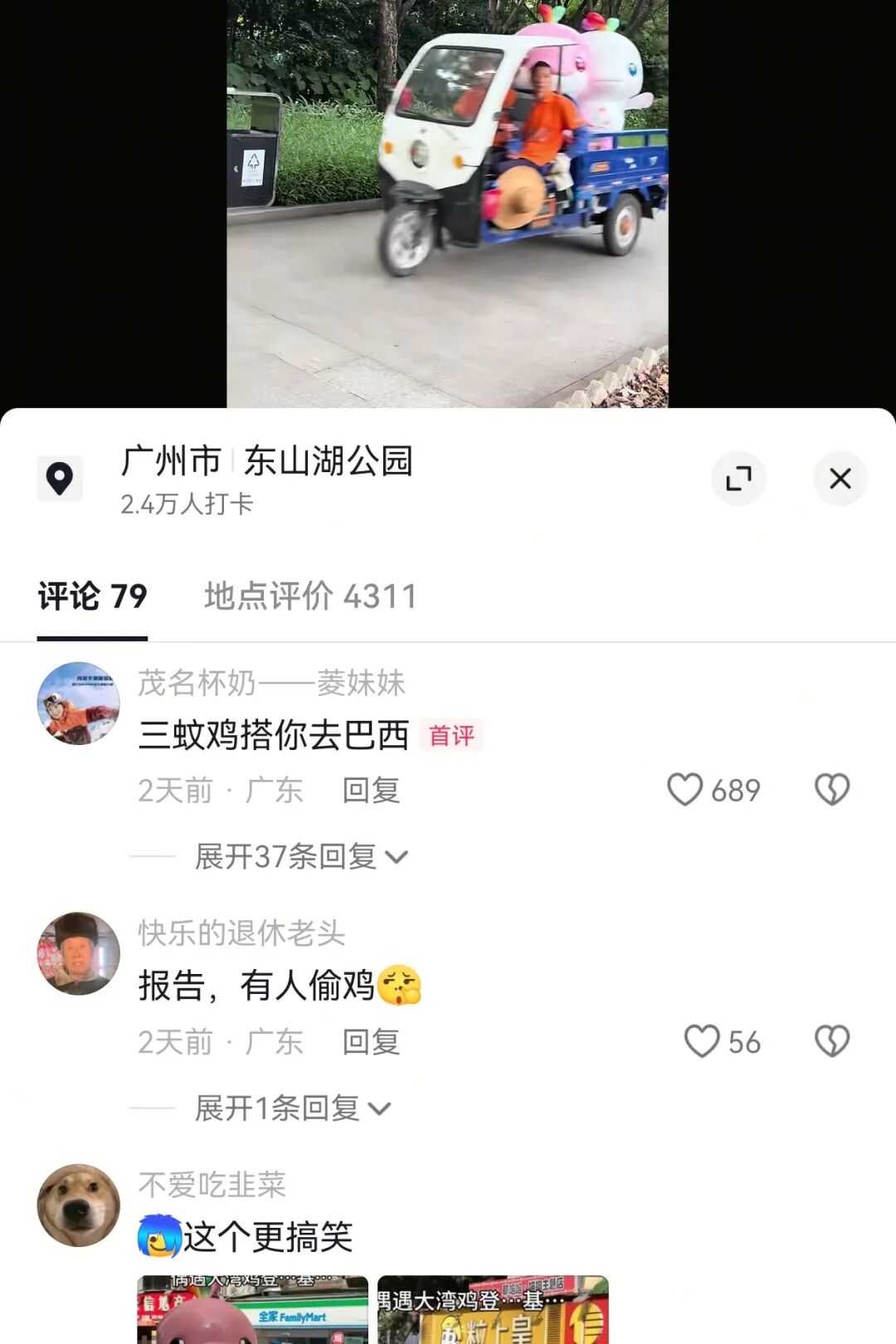The width and height of the screenshot is (896, 1344).
Task: Close the comments panel
Action: pos(840,479)
